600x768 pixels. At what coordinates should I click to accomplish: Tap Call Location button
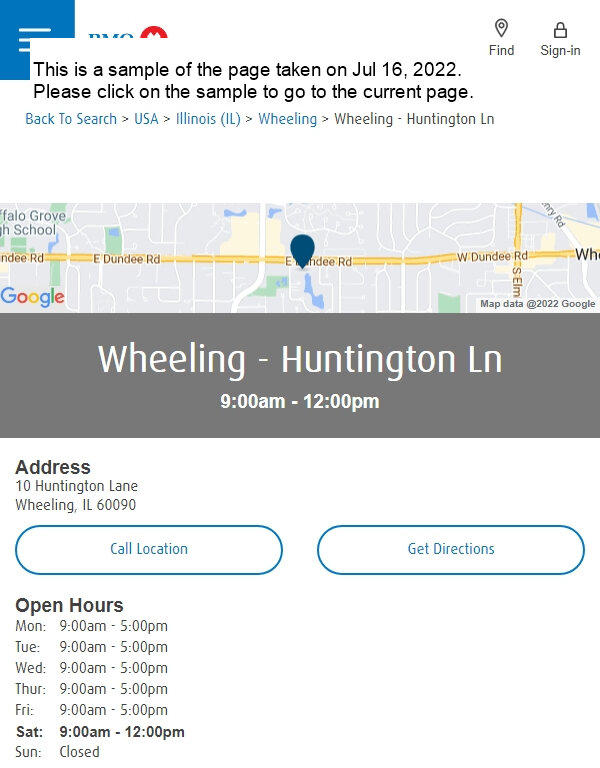(x=149, y=549)
